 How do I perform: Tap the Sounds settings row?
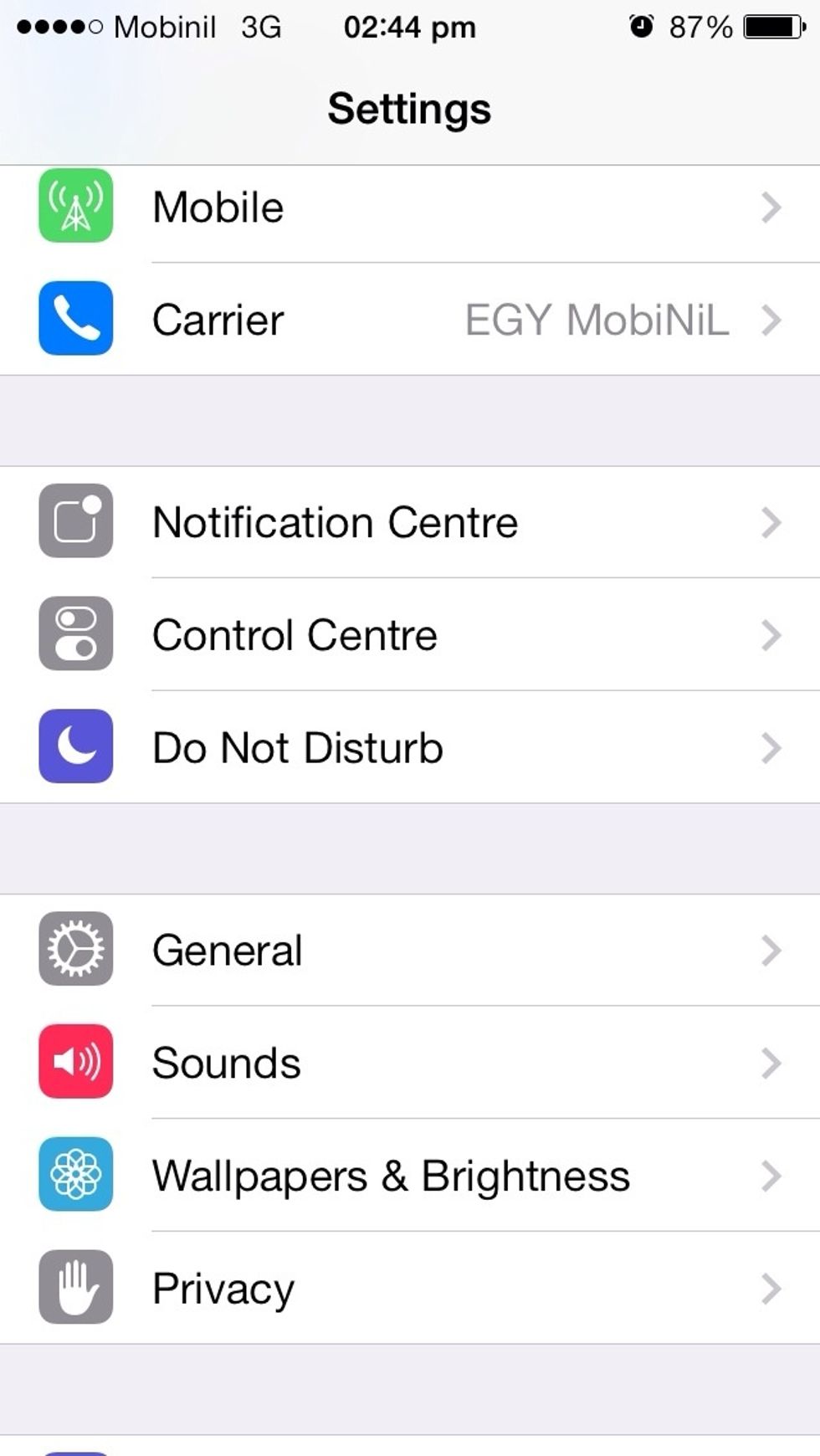(410, 1063)
